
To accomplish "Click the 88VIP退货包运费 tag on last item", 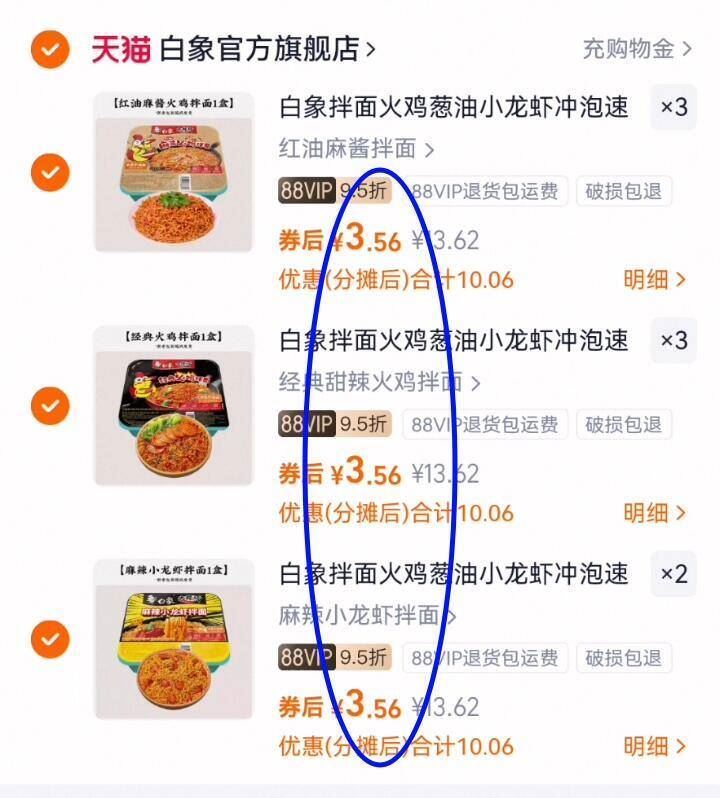I will [486, 658].
